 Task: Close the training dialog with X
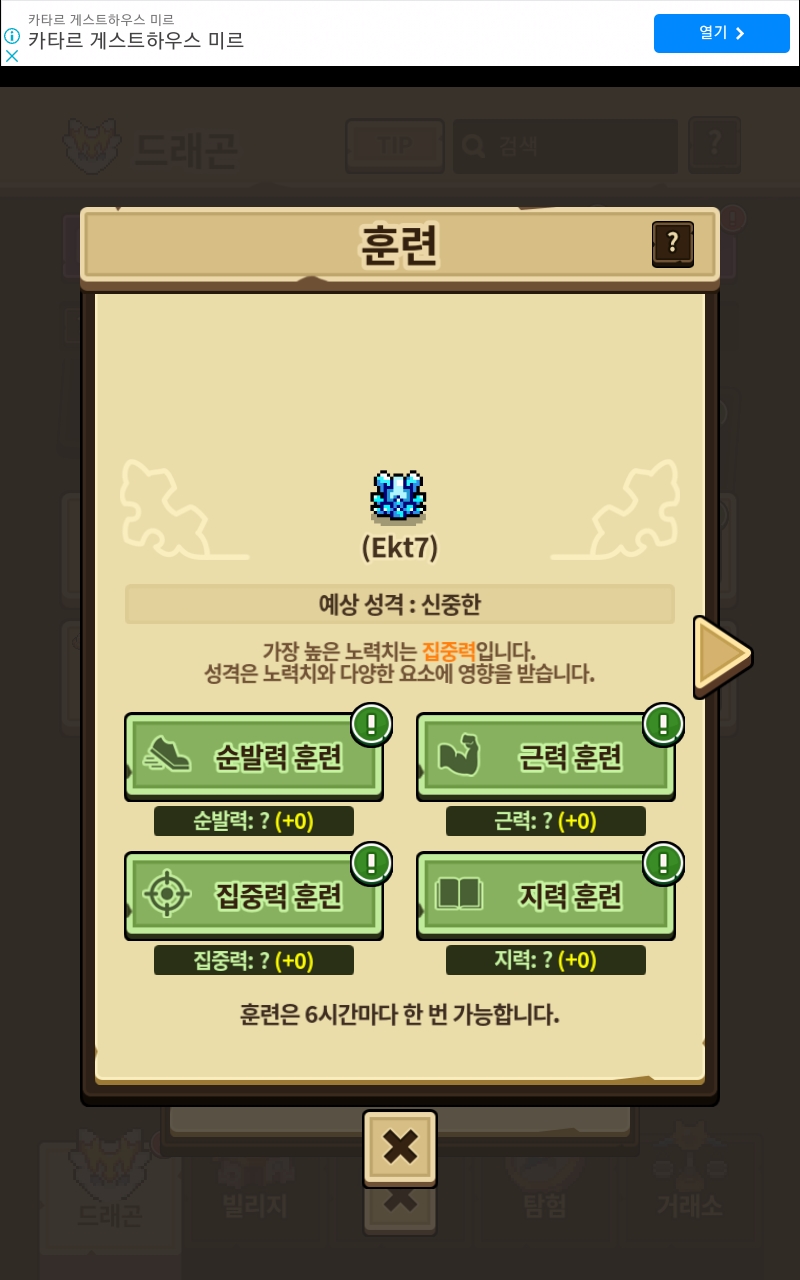(400, 1147)
